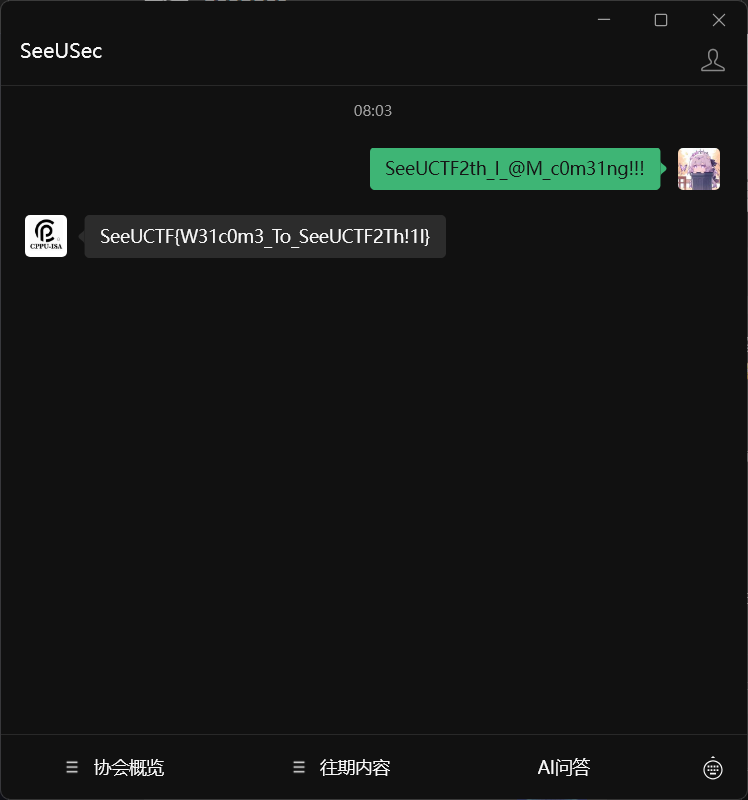Maximize the window
The height and width of the screenshot is (800, 748).
point(661,20)
